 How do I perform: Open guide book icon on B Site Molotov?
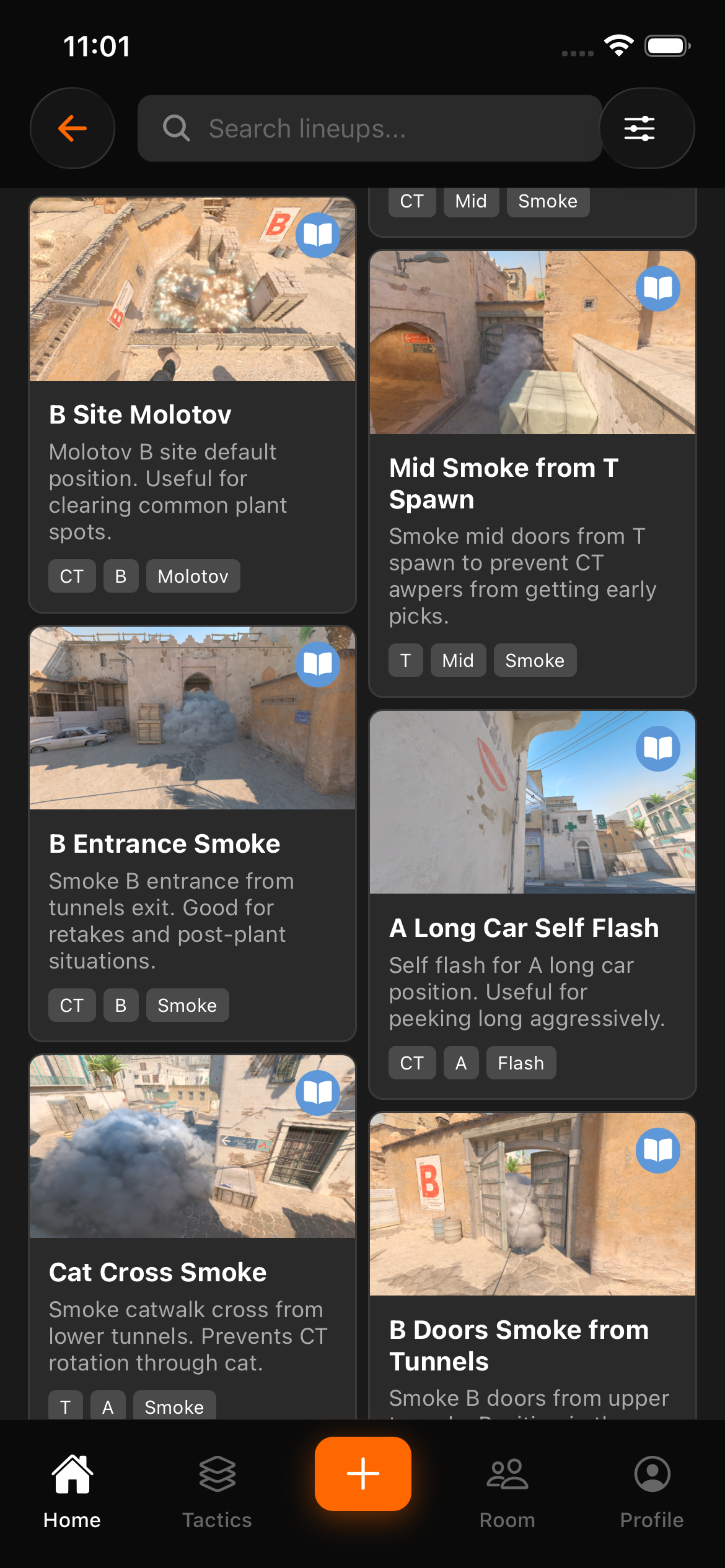[318, 234]
